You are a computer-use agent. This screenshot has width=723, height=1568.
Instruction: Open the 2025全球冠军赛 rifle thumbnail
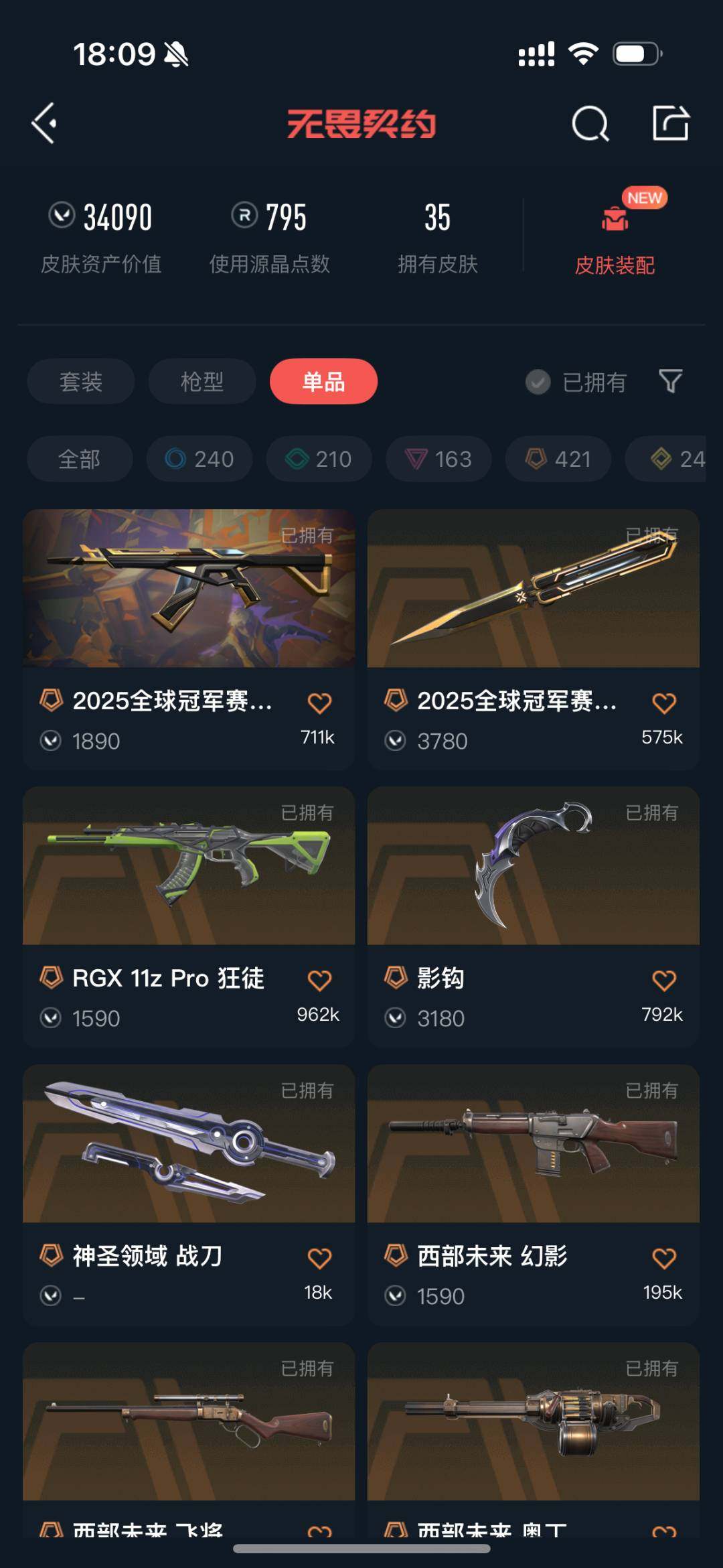pos(189,589)
